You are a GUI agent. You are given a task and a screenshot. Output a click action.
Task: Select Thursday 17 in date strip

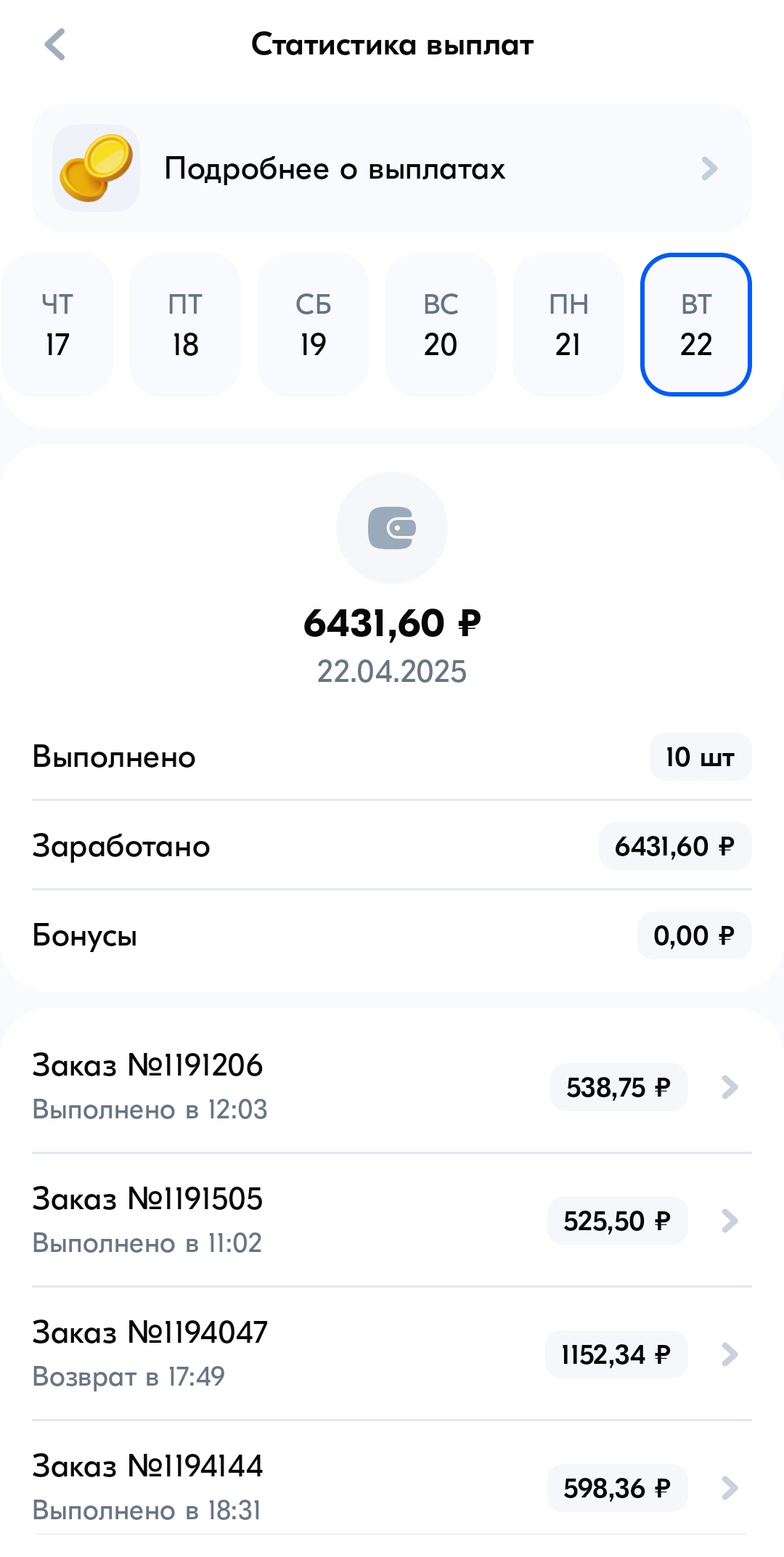(x=57, y=325)
